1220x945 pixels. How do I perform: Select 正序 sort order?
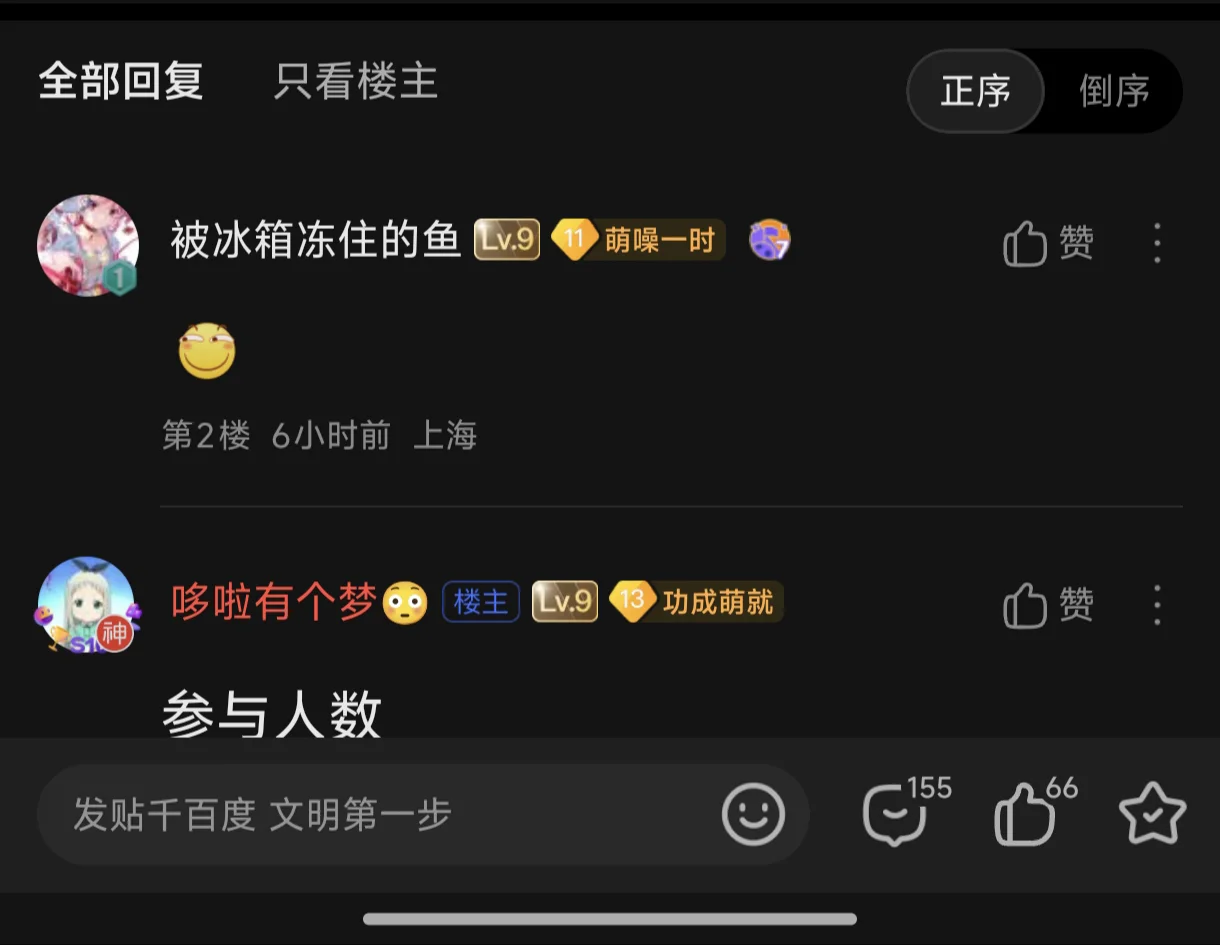pos(975,91)
